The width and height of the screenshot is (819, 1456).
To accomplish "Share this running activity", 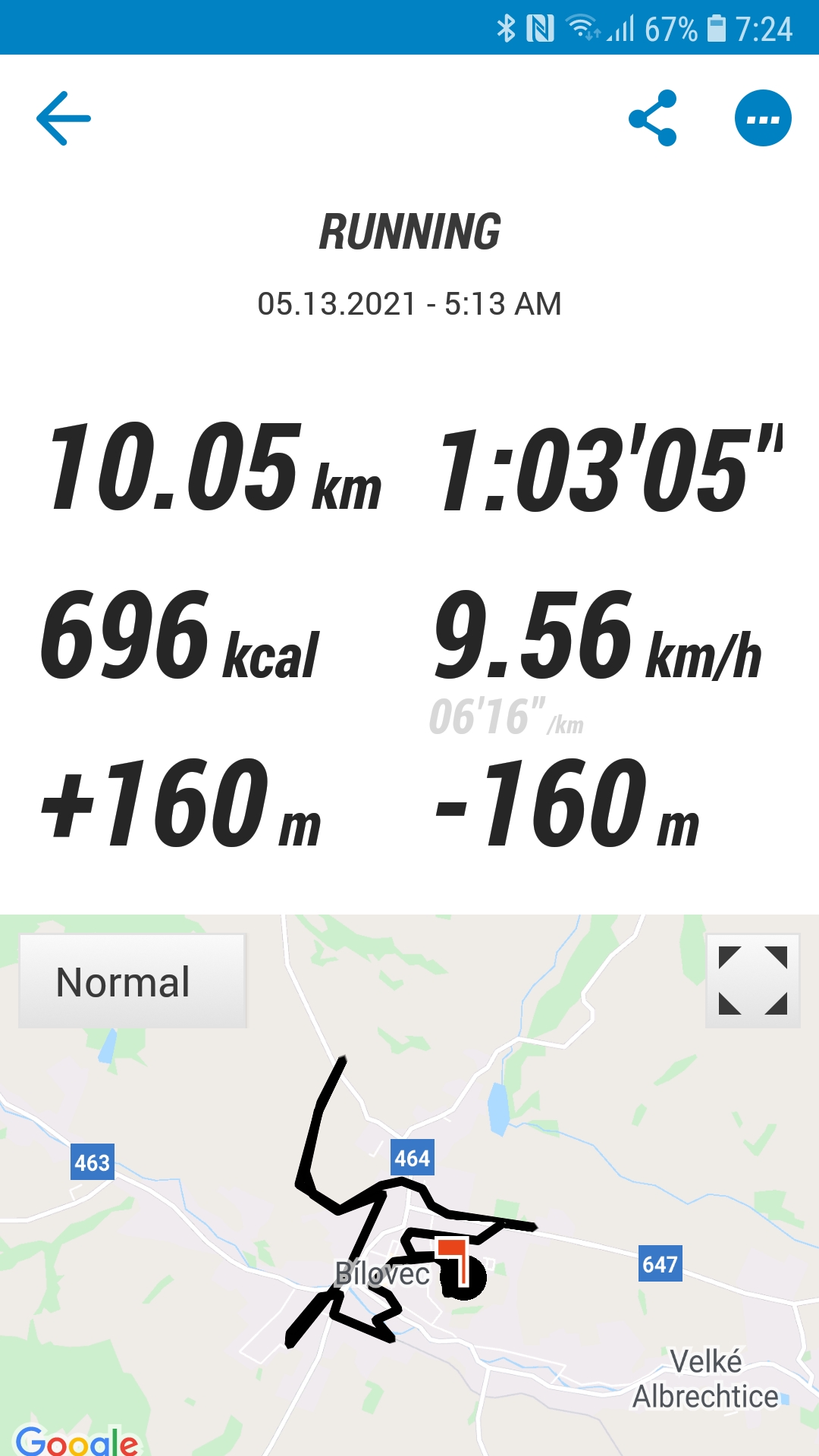I will 653,118.
